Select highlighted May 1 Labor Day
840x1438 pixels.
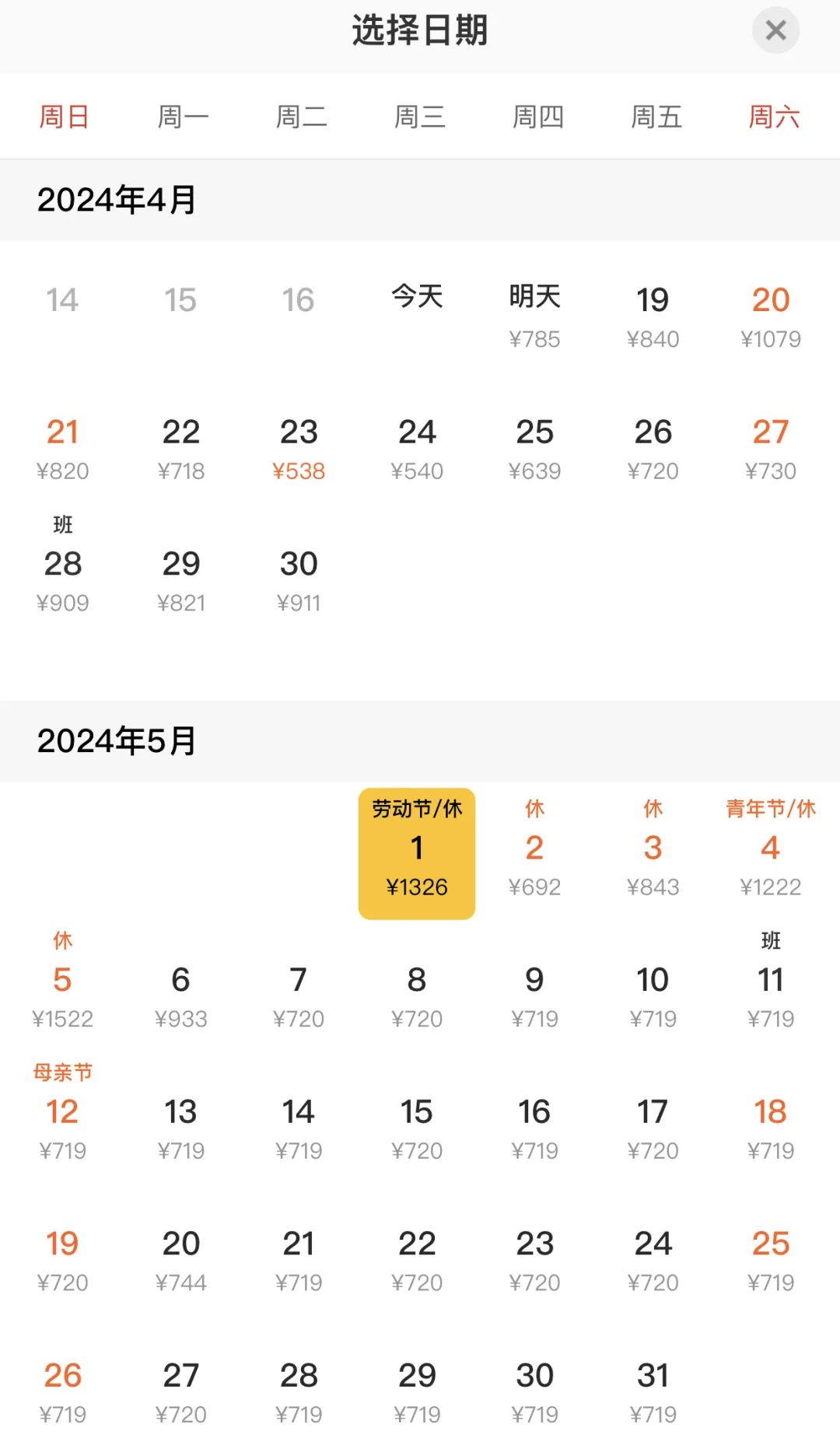click(417, 853)
